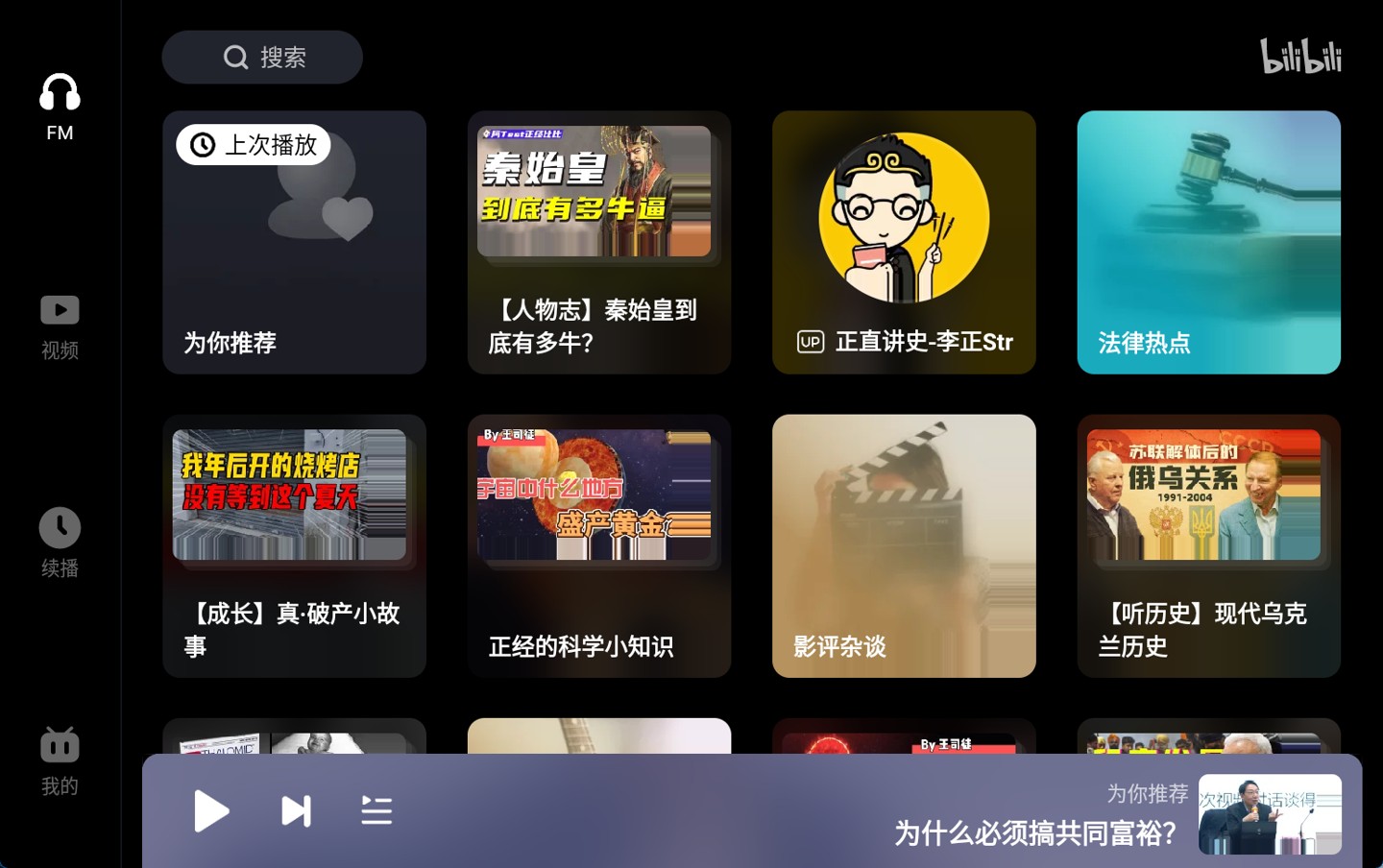
Task: Select the 影评杂谈 channel card
Action: click(903, 545)
